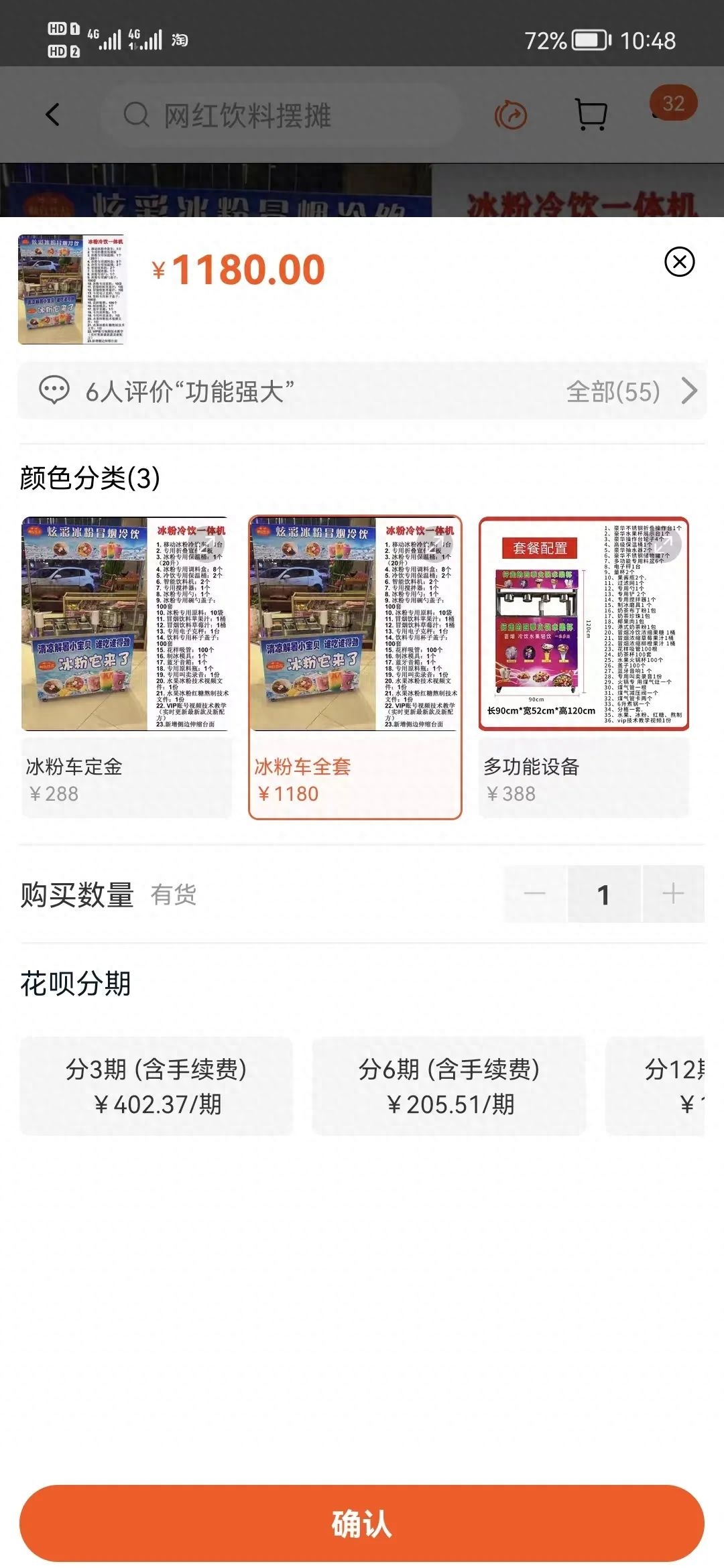Screen dimensions: 724x1568
Task: Confirm selection with 确认 button
Action: [362, 1523]
